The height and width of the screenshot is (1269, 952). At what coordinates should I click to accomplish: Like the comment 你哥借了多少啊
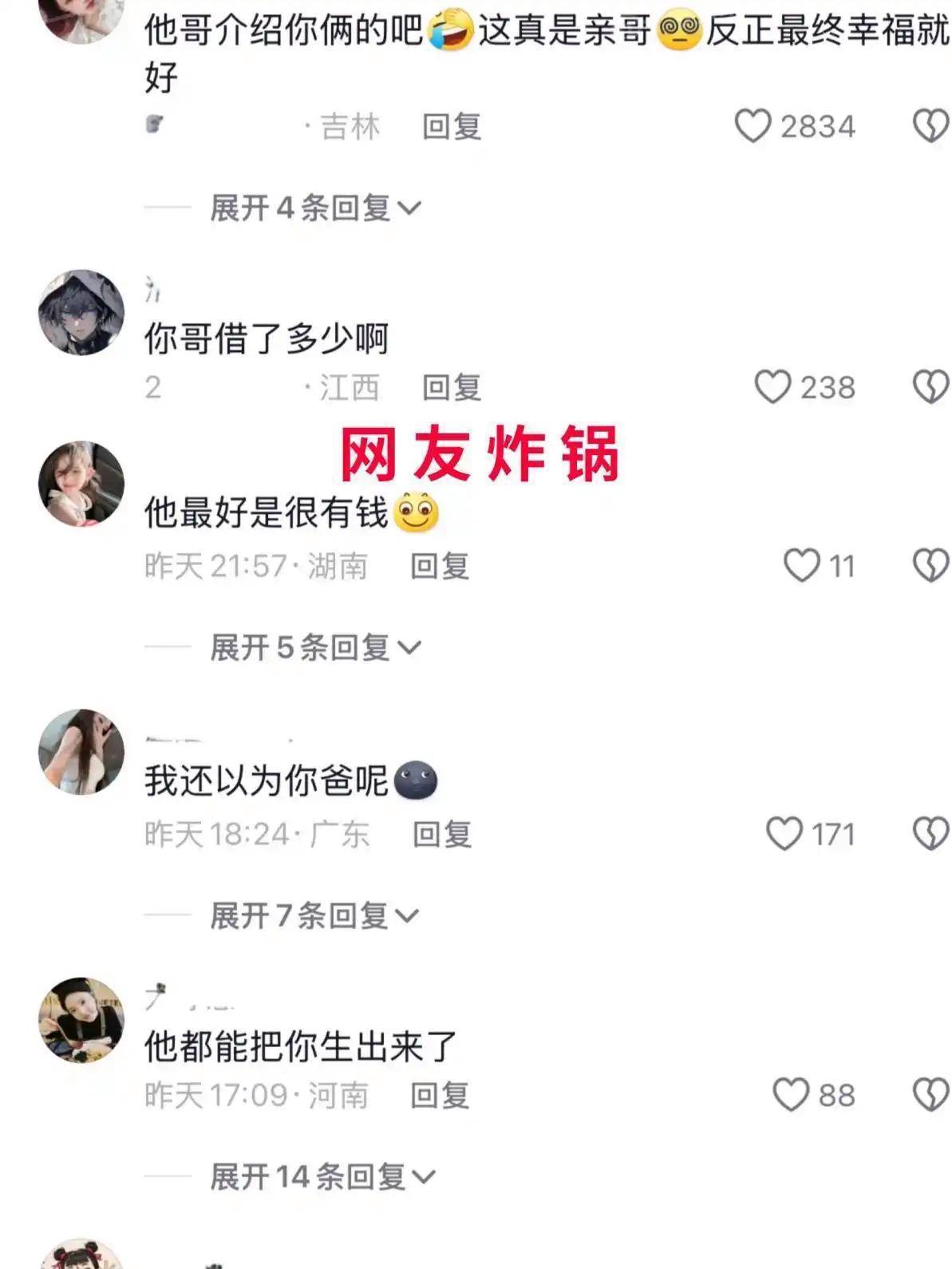(x=772, y=387)
